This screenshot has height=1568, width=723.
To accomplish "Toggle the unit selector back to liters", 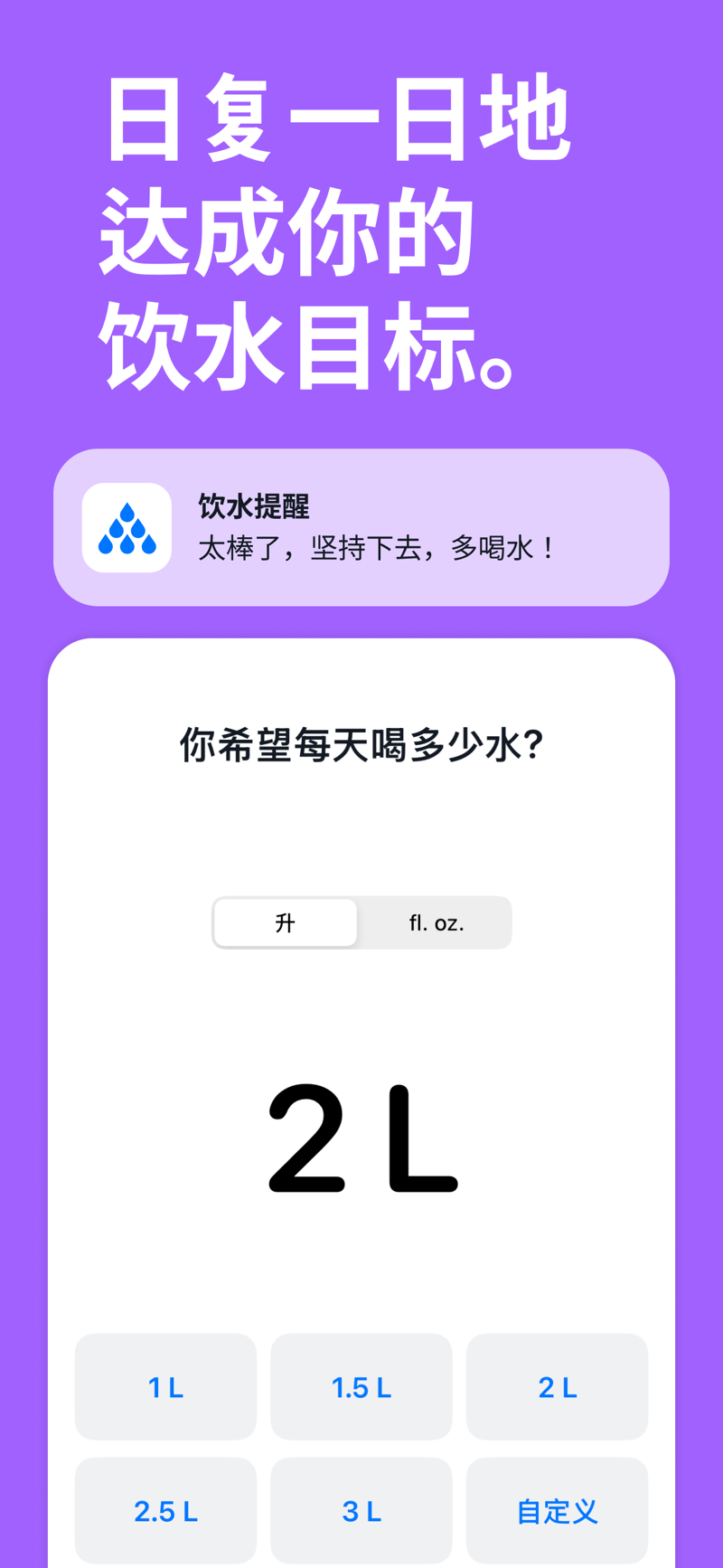I will [x=285, y=922].
